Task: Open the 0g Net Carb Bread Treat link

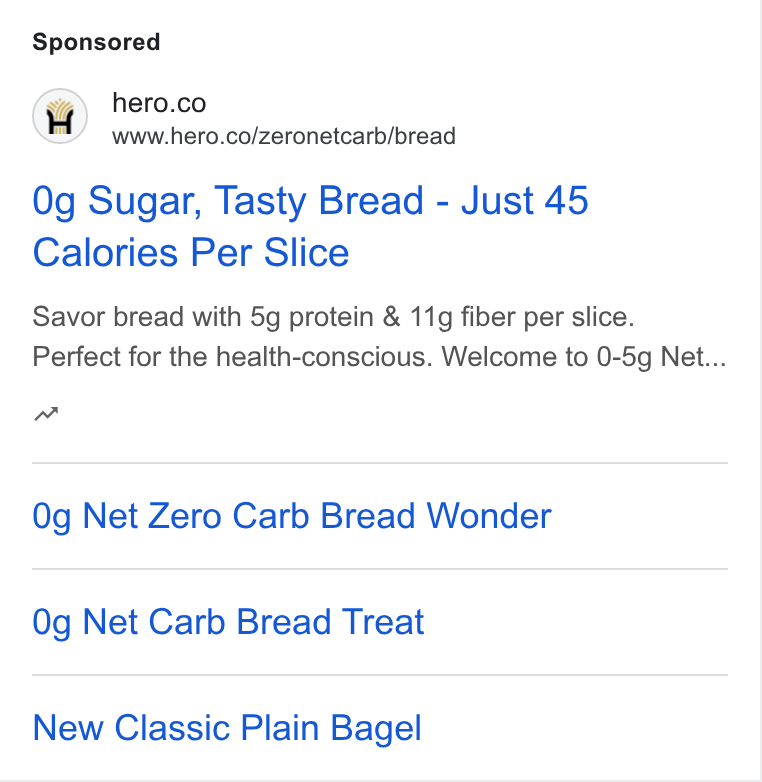Action: click(x=228, y=622)
